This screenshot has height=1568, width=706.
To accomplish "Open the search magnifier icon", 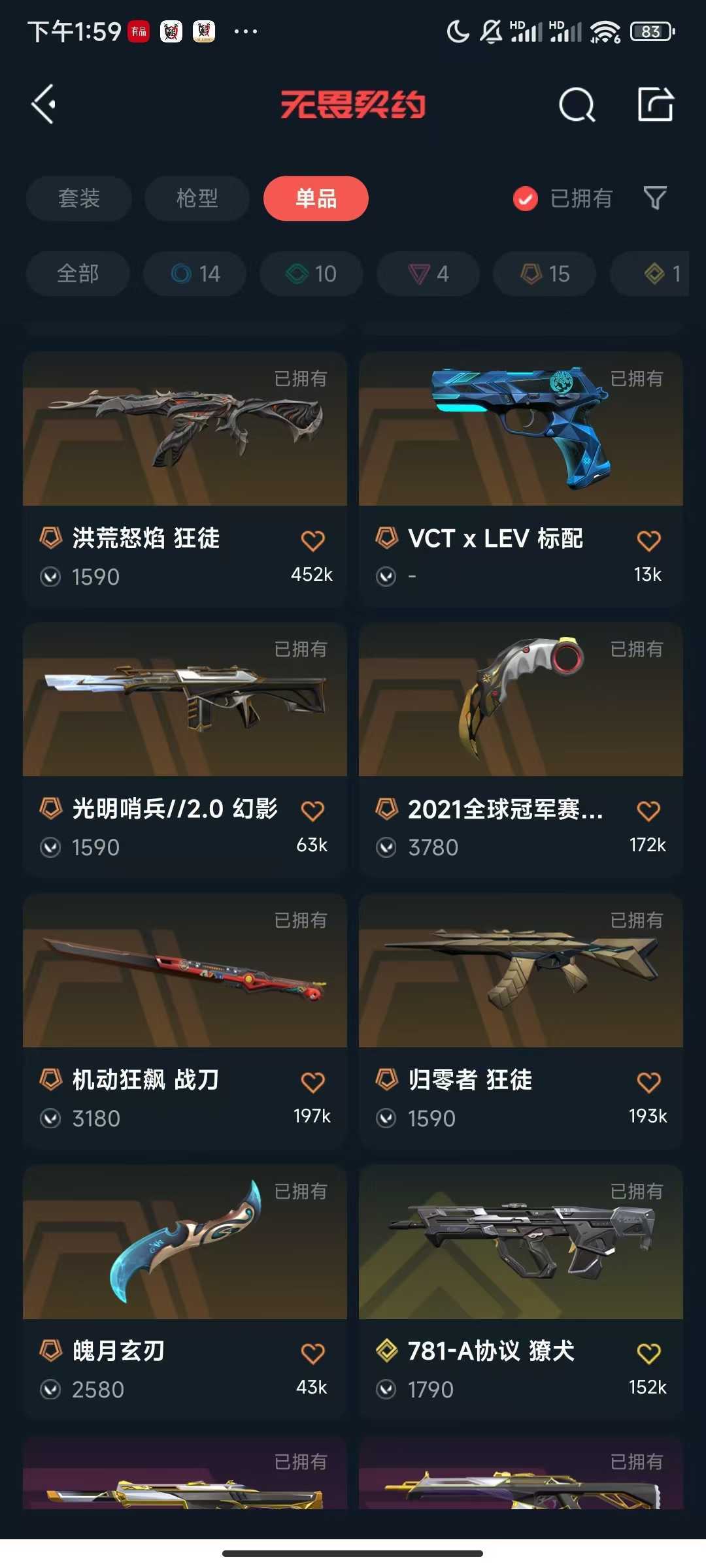I will pyautogui.click(x=577, y=105).
